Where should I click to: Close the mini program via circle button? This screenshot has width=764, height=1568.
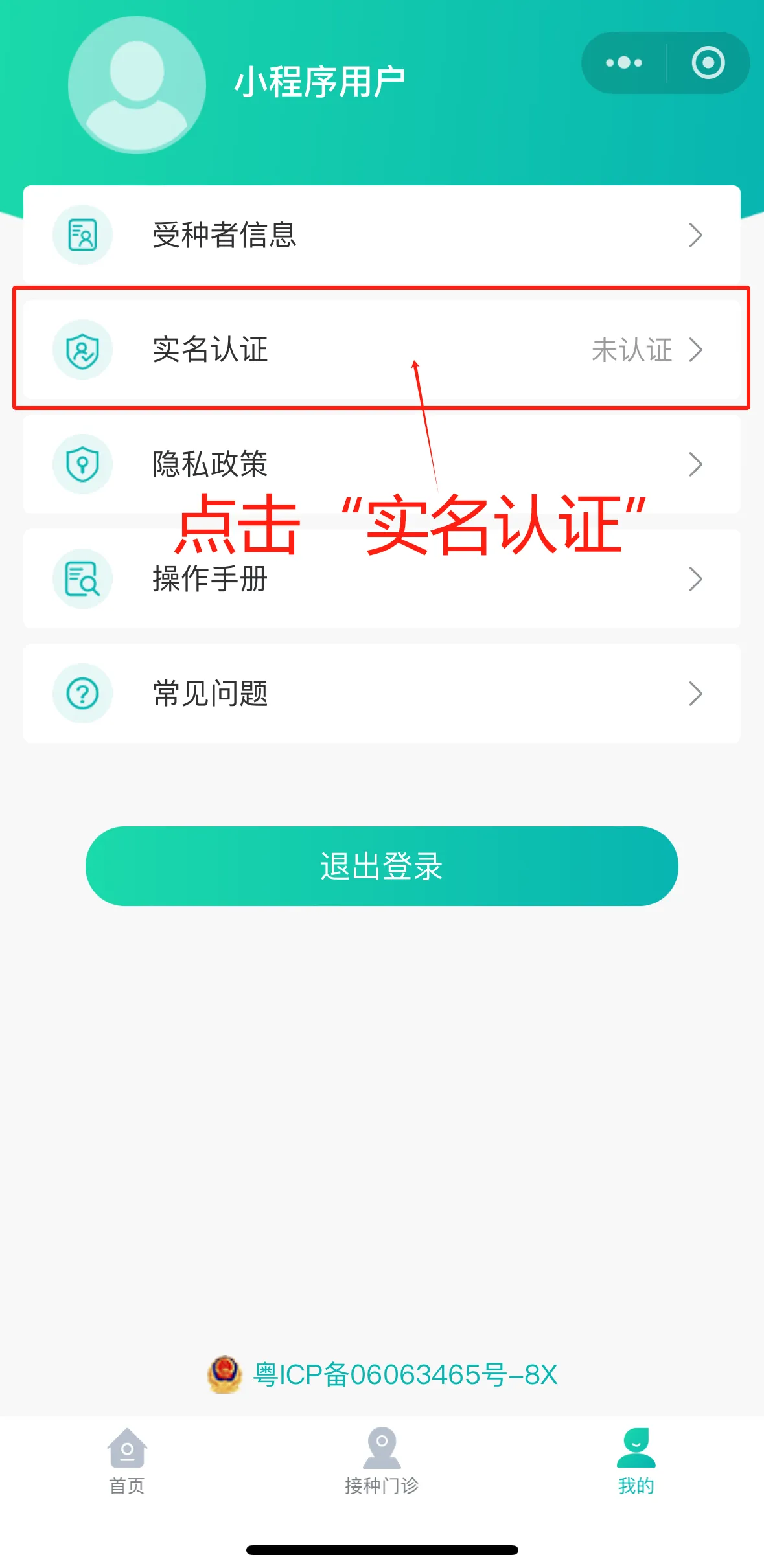[x=708, y=63]
